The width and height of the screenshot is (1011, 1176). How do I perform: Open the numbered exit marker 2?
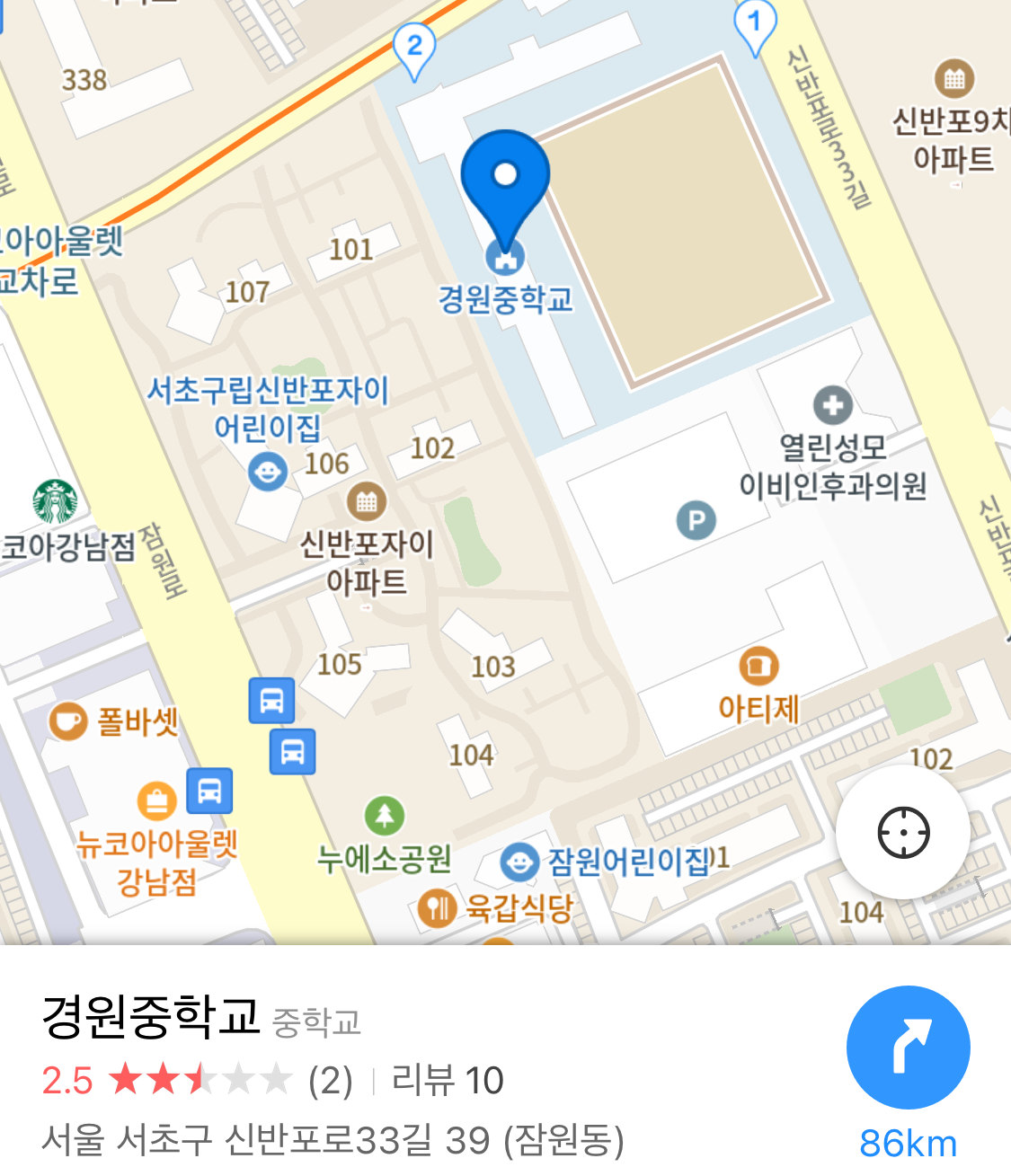414,47
